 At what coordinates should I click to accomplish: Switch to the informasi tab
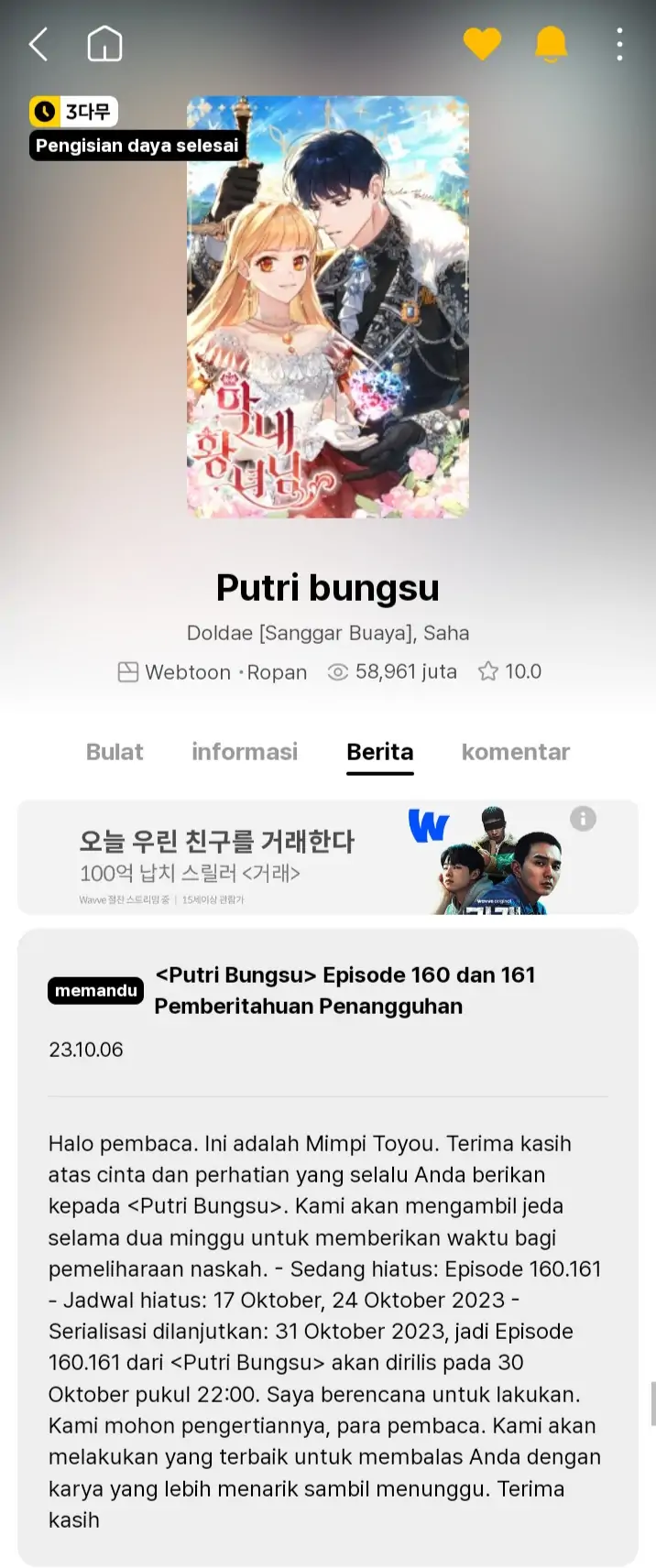[245, 752]
